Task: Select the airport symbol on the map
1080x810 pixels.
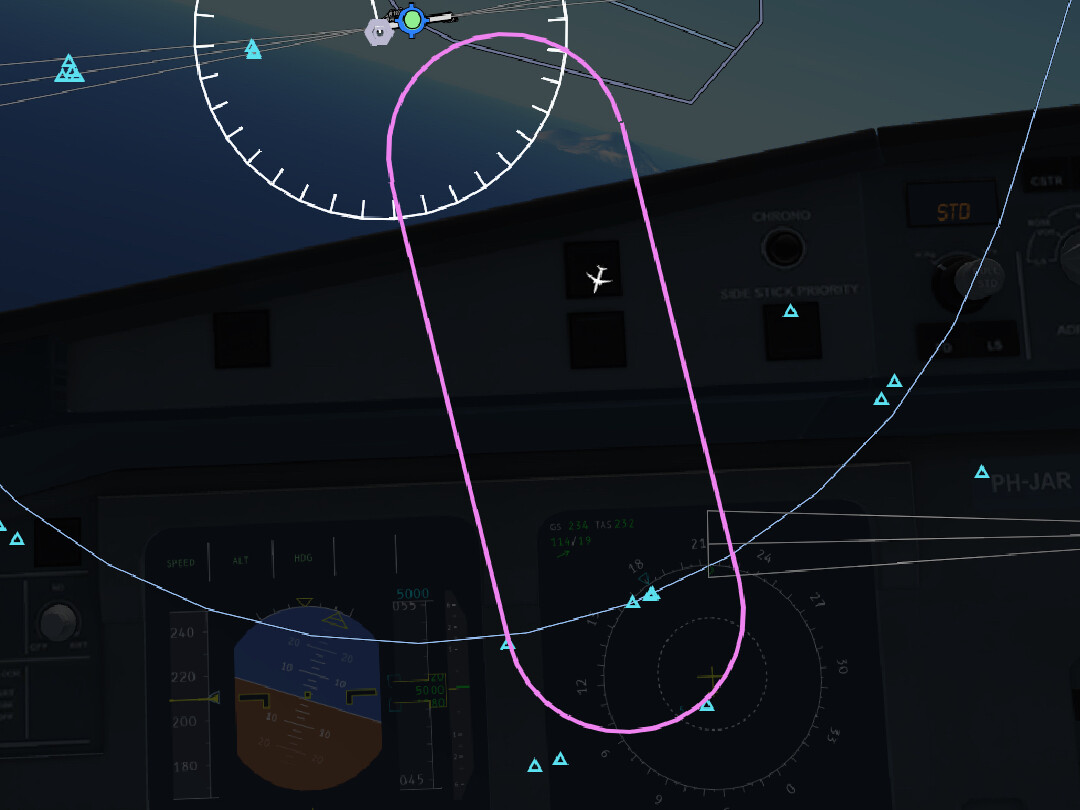Action: tap(411, 19)
